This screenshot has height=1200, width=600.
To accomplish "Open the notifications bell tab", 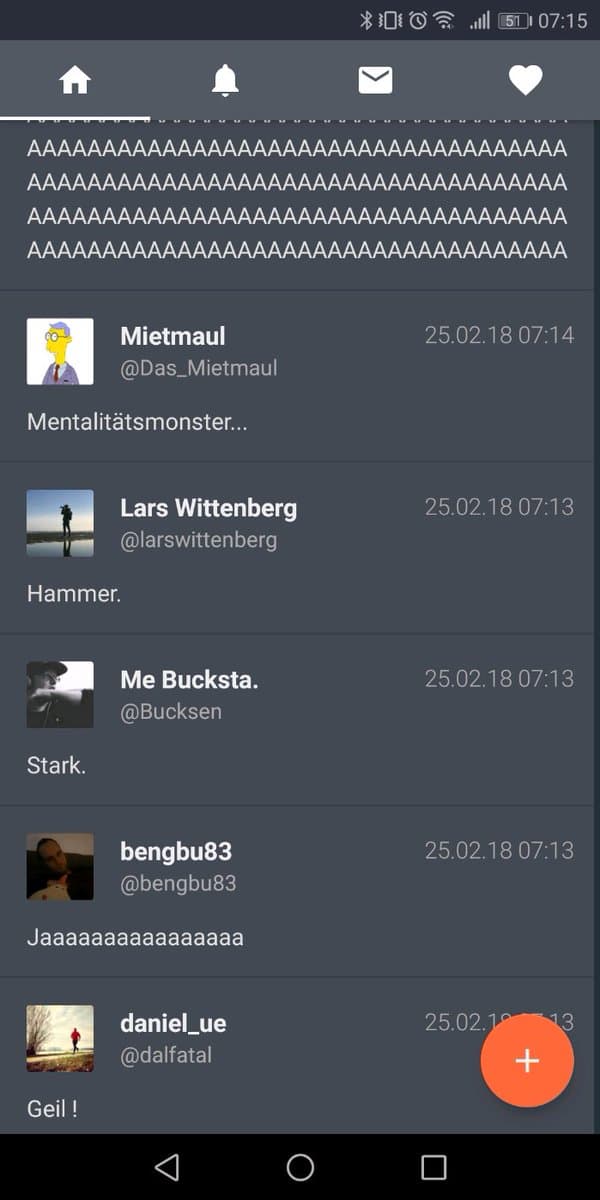I will click(x=225, y=80).
